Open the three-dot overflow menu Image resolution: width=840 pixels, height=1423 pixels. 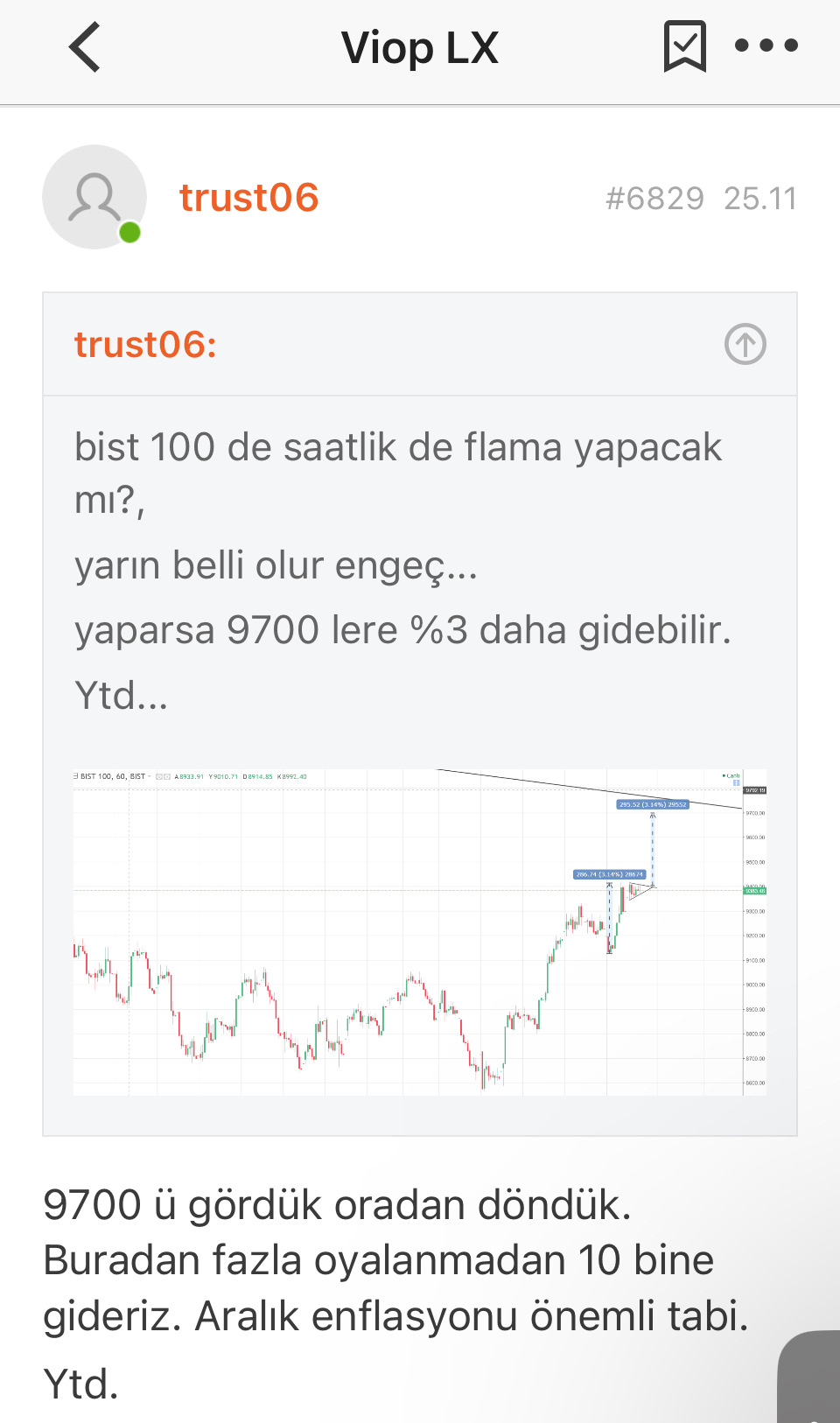point(766,46)
